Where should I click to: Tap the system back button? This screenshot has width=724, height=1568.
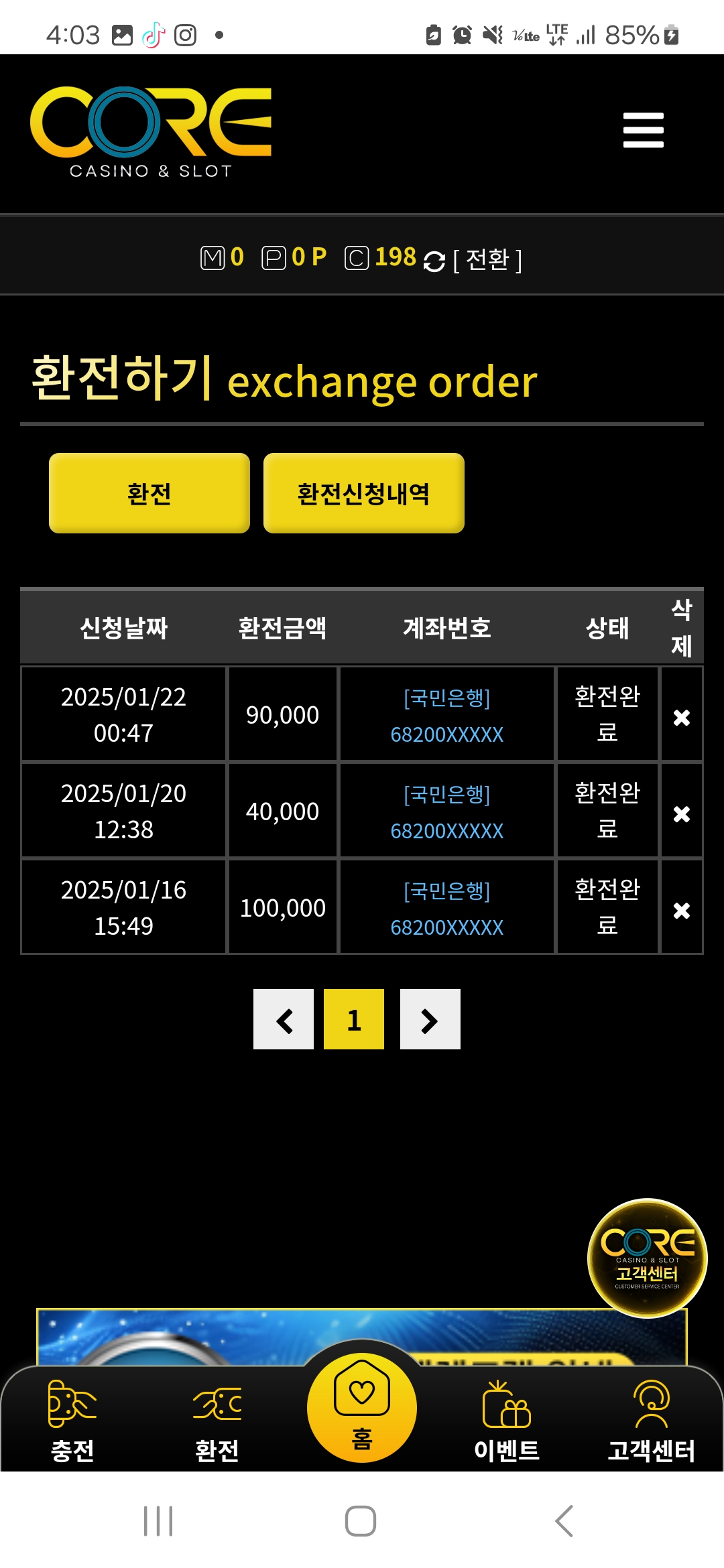564,1521
